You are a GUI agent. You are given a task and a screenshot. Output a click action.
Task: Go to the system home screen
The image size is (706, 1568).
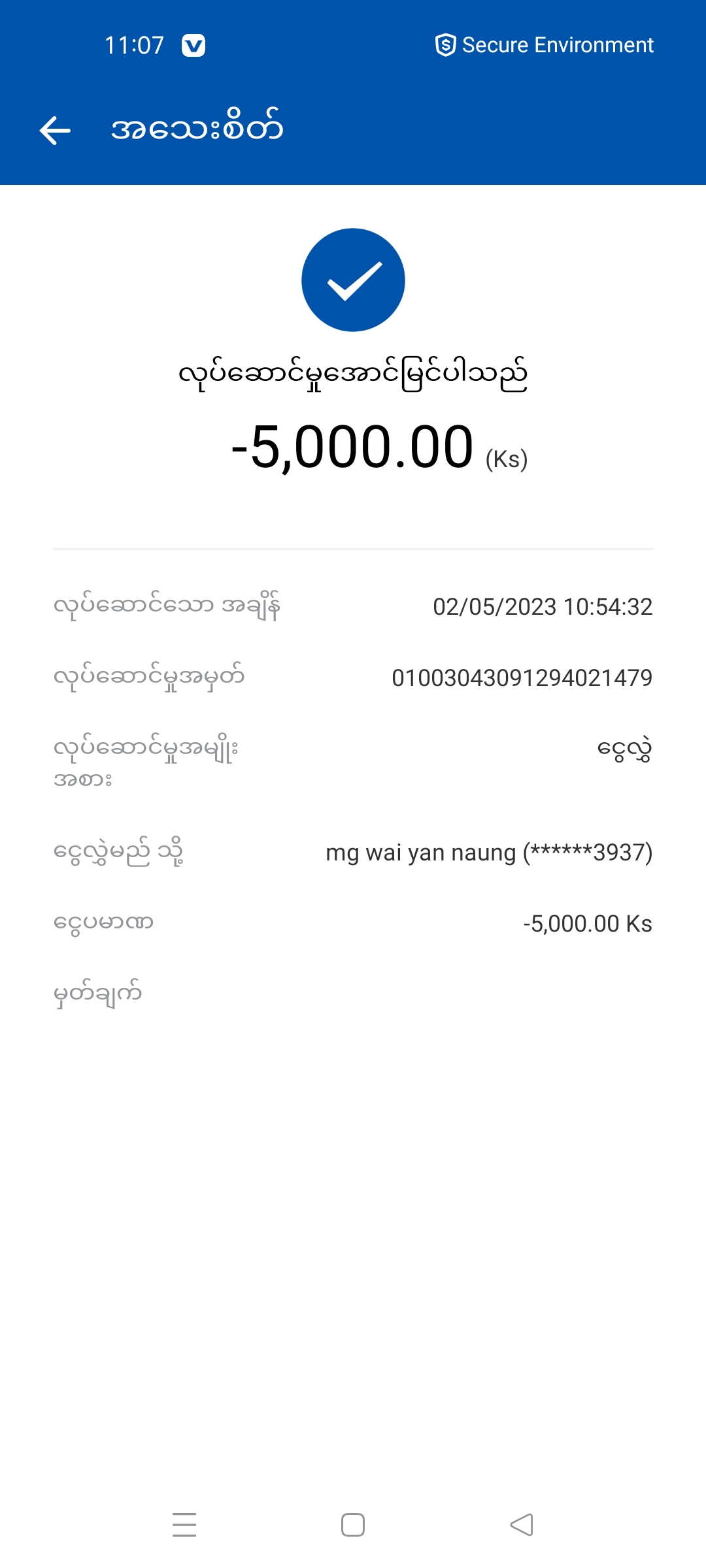pos(353,1525)
